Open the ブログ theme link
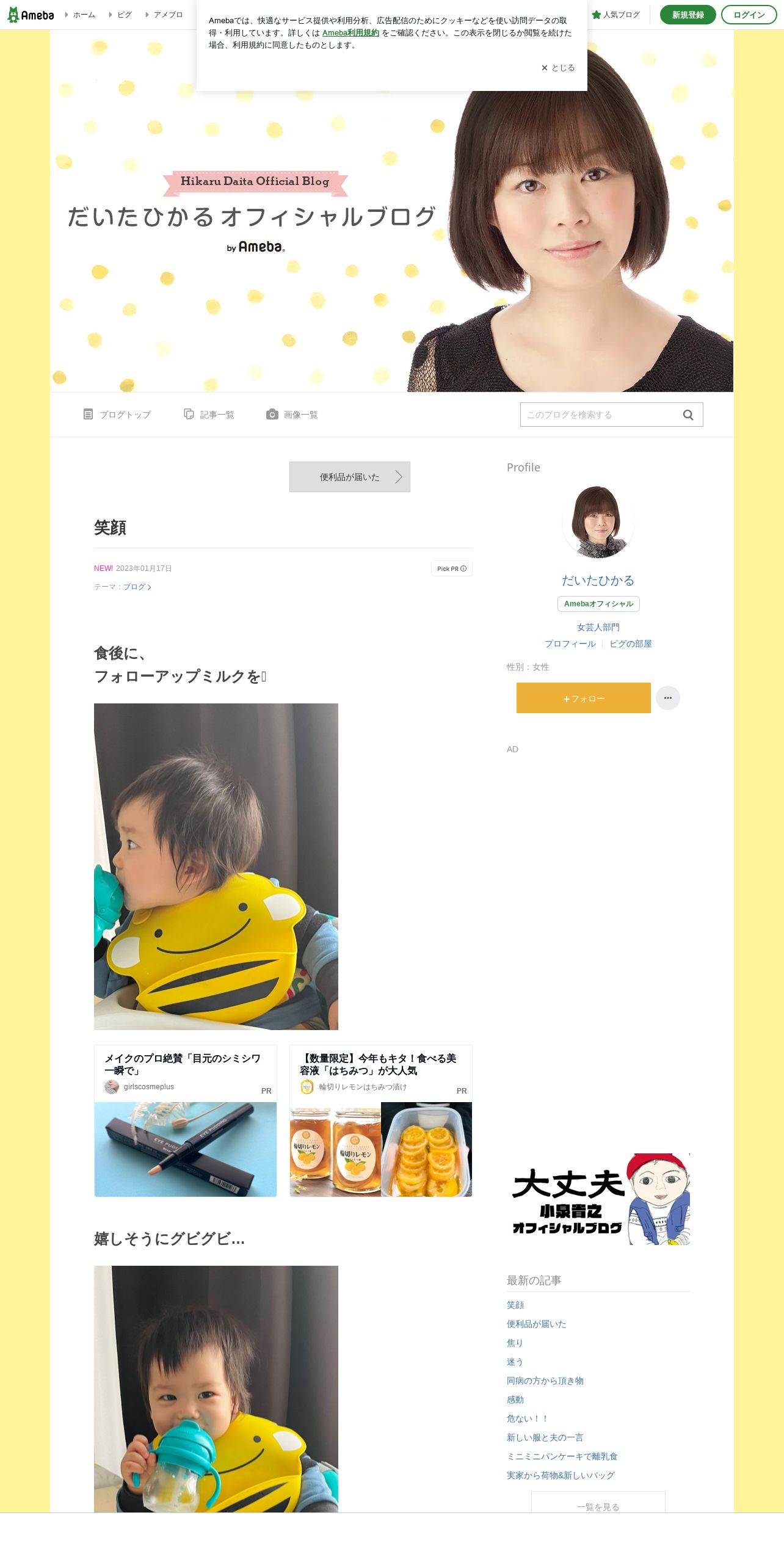The image size is (784, 1568). (137, 587)
